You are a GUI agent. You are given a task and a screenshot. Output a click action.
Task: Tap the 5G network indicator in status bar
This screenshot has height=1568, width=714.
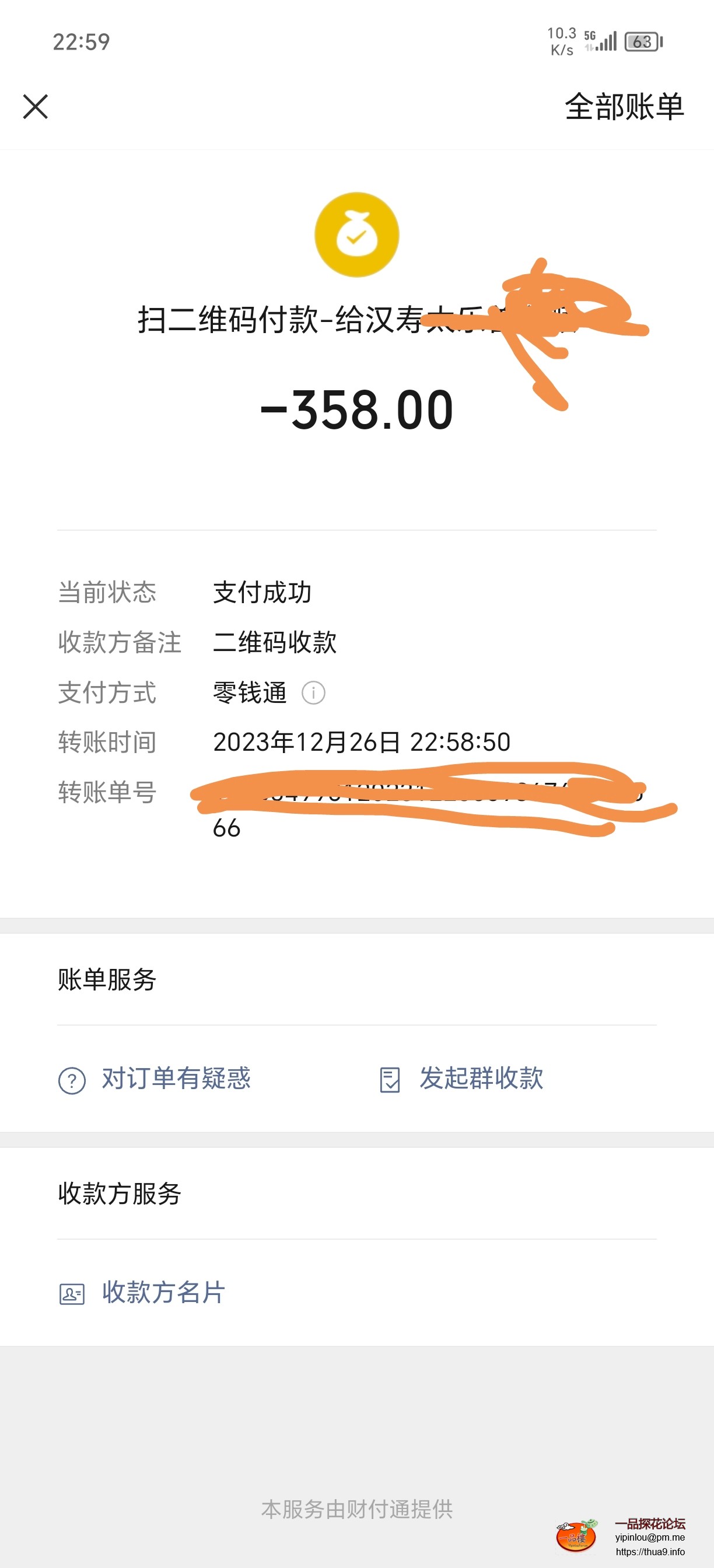click(589, 37)
